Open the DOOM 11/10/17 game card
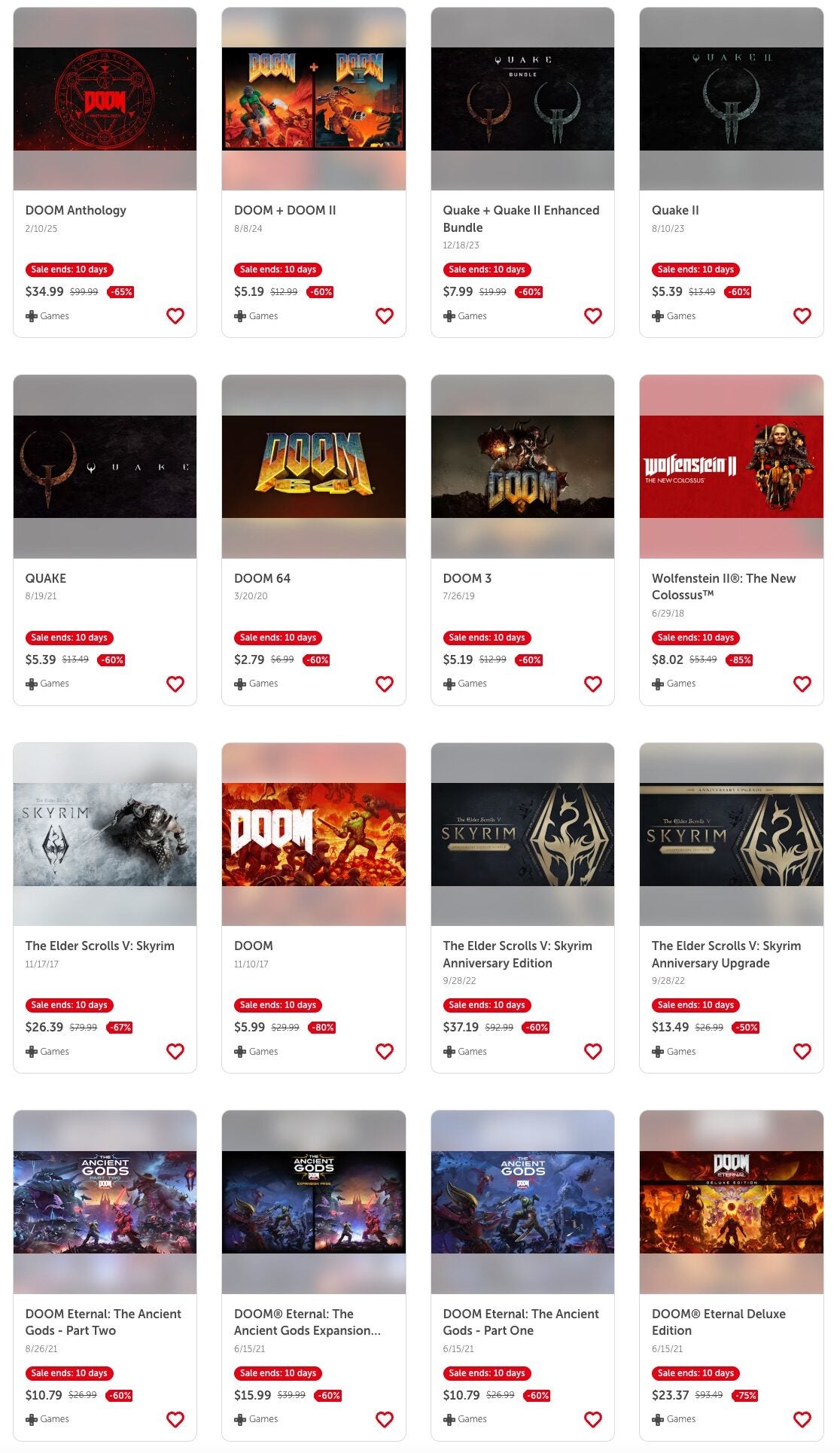Image resolution: width=840 pixels, height=1453 pixels. (314, 907)
